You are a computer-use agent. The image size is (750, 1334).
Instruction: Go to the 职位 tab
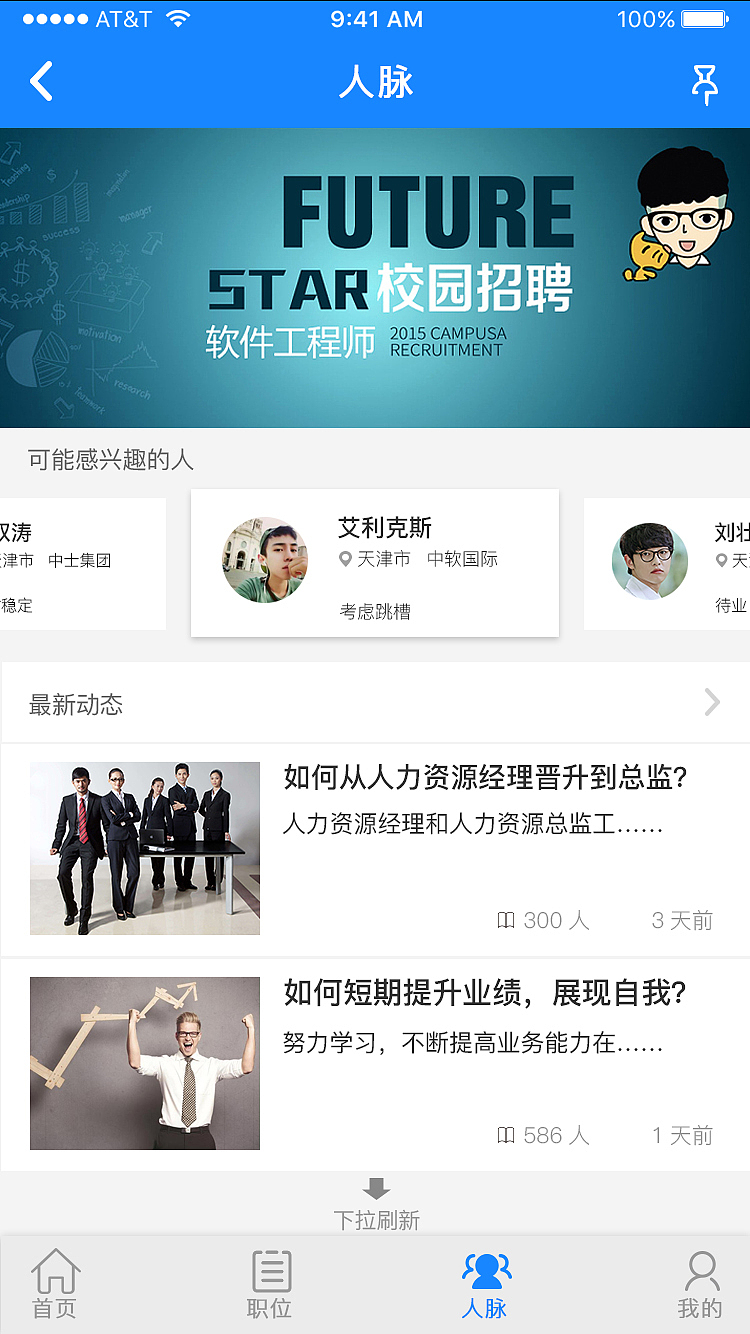[x=270, y=1284]
